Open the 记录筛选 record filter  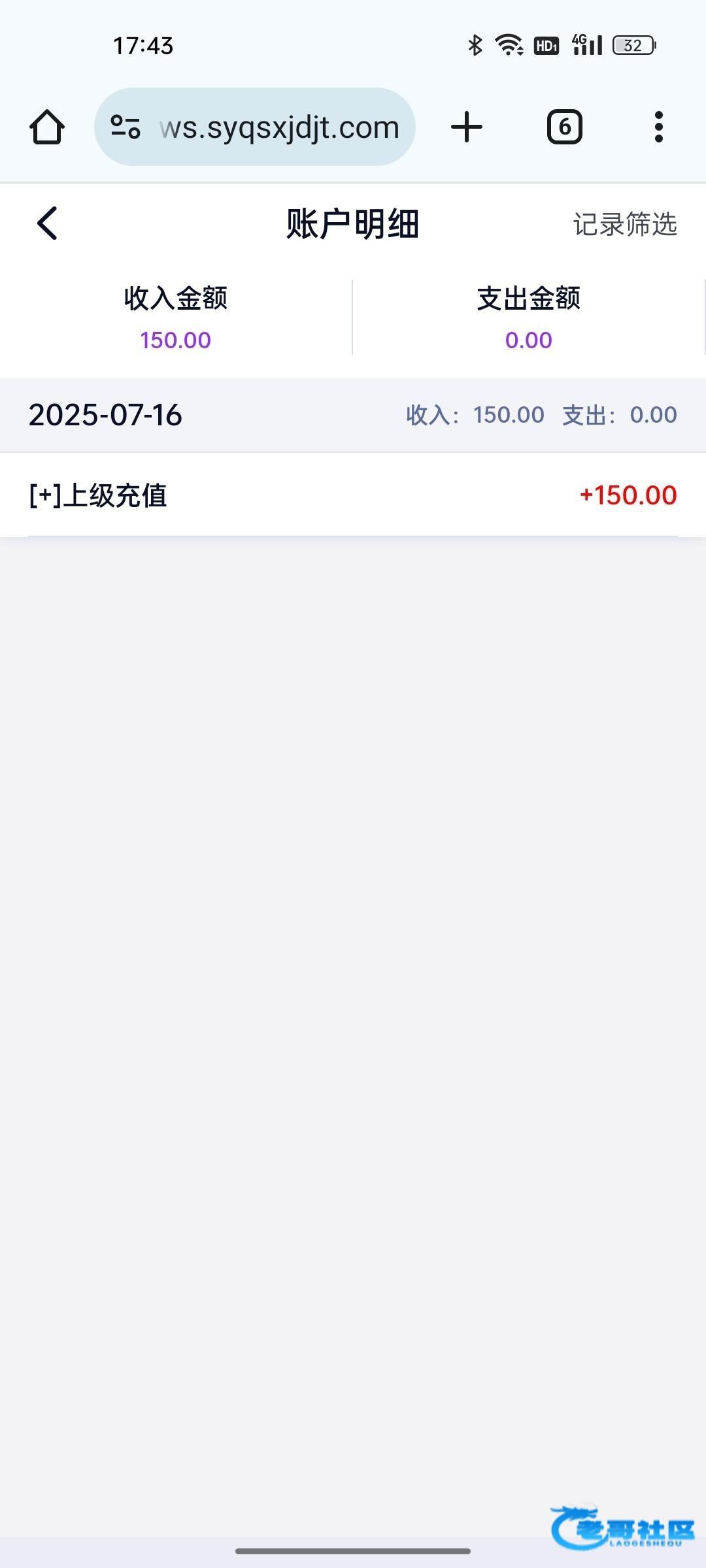(x=625, y=224)
